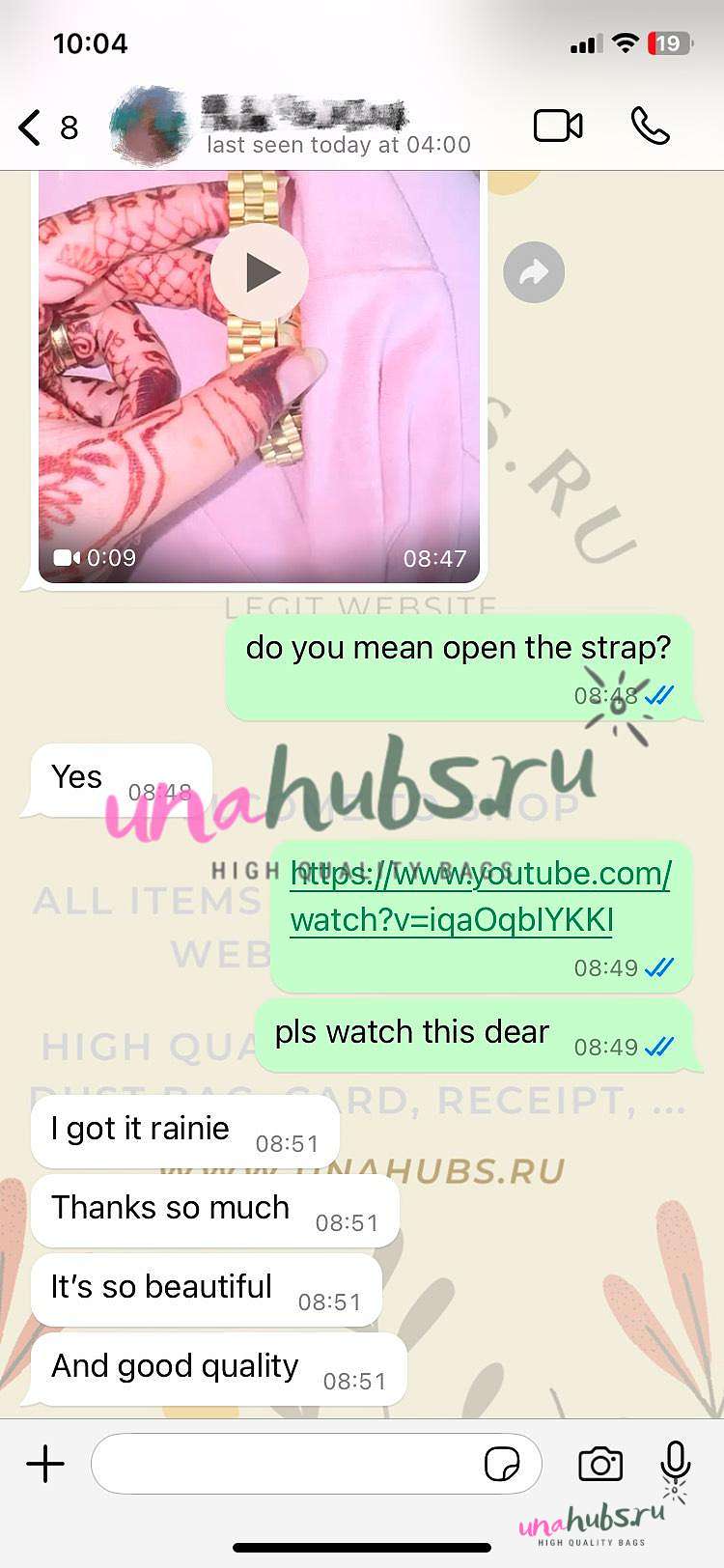
Task: Open contact info from the profile picture
Action: point(150,126)
